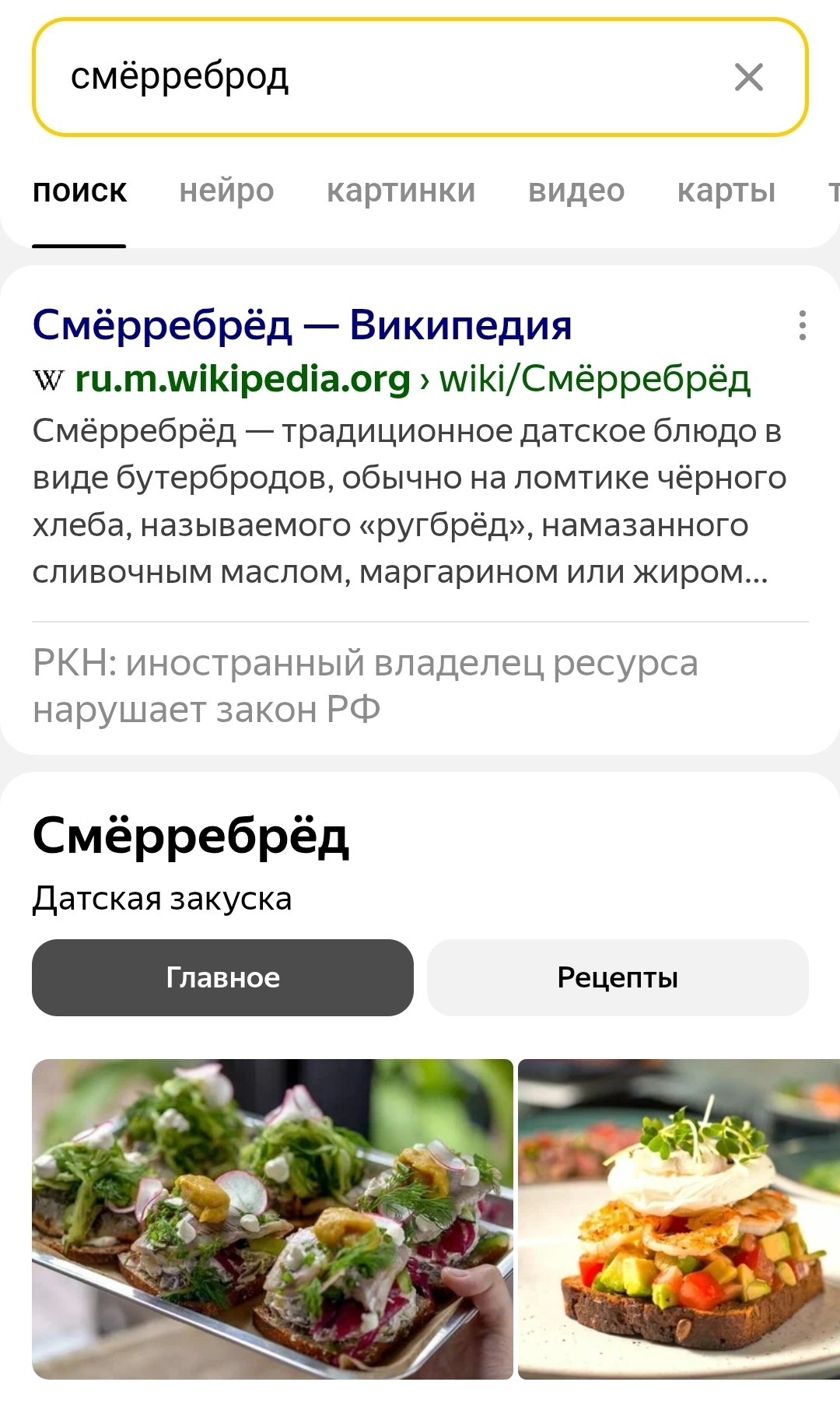Open the photo of shrimp avocado sandwich
840x1403 pixels.
point(678,1219)
